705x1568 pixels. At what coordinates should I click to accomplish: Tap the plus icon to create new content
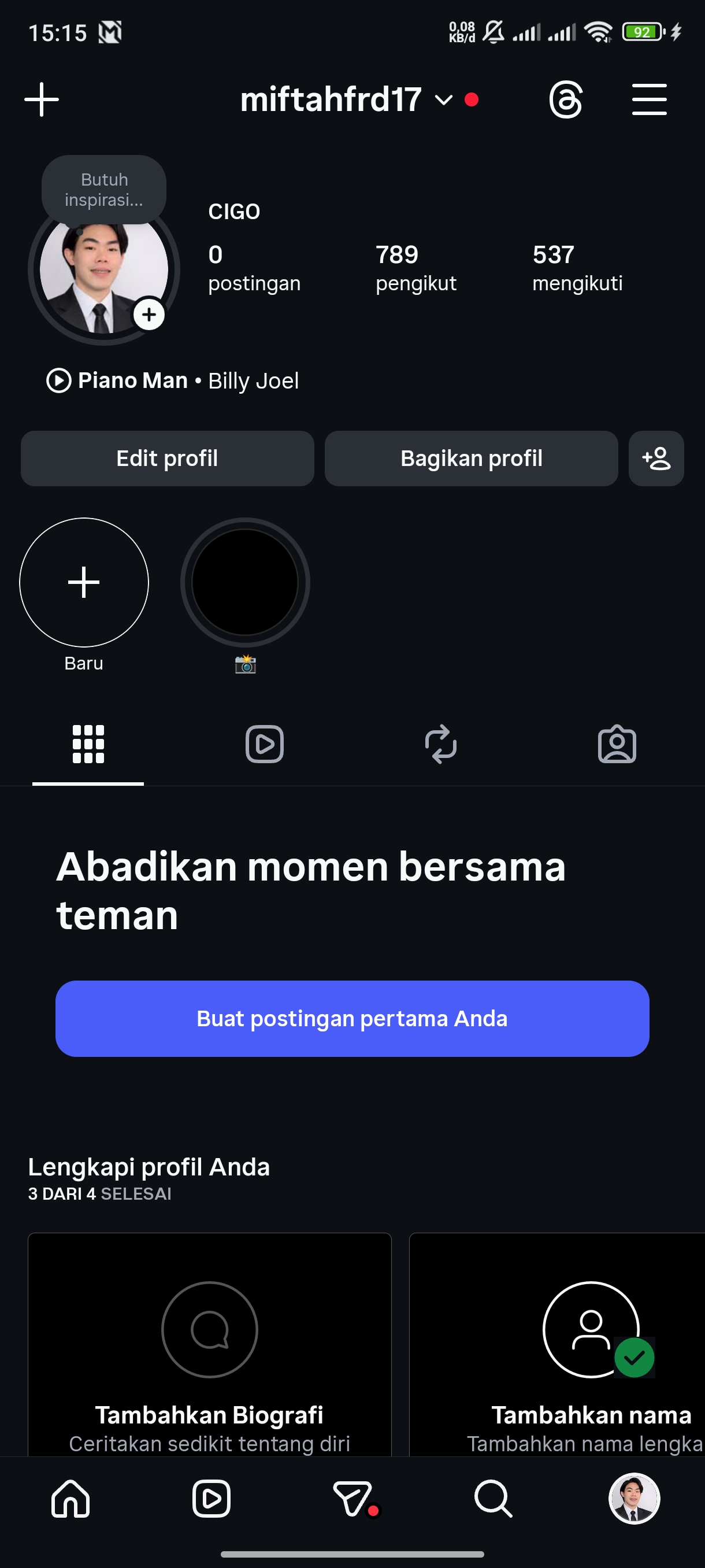coord(42,99)
